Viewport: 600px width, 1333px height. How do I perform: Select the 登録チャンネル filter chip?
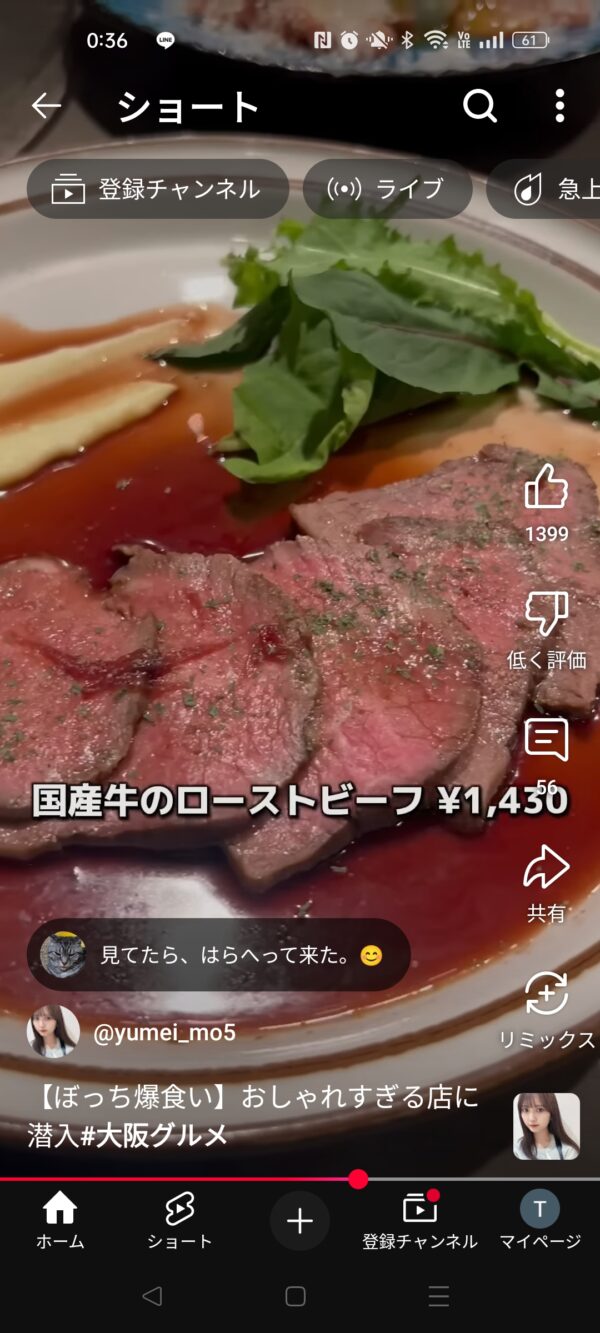click(x=158, y=189)
